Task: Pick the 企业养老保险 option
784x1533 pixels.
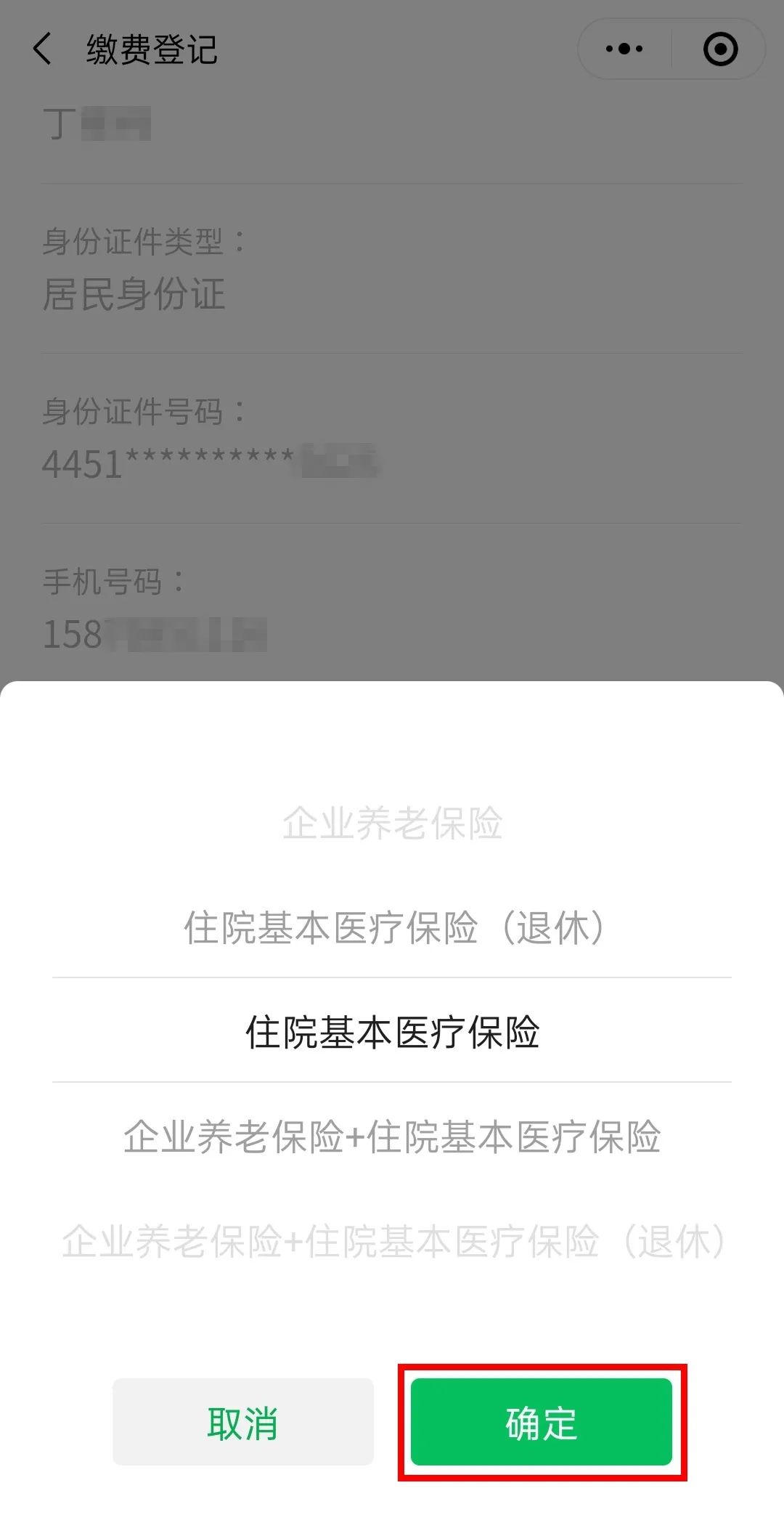Action: coord(392,823)
